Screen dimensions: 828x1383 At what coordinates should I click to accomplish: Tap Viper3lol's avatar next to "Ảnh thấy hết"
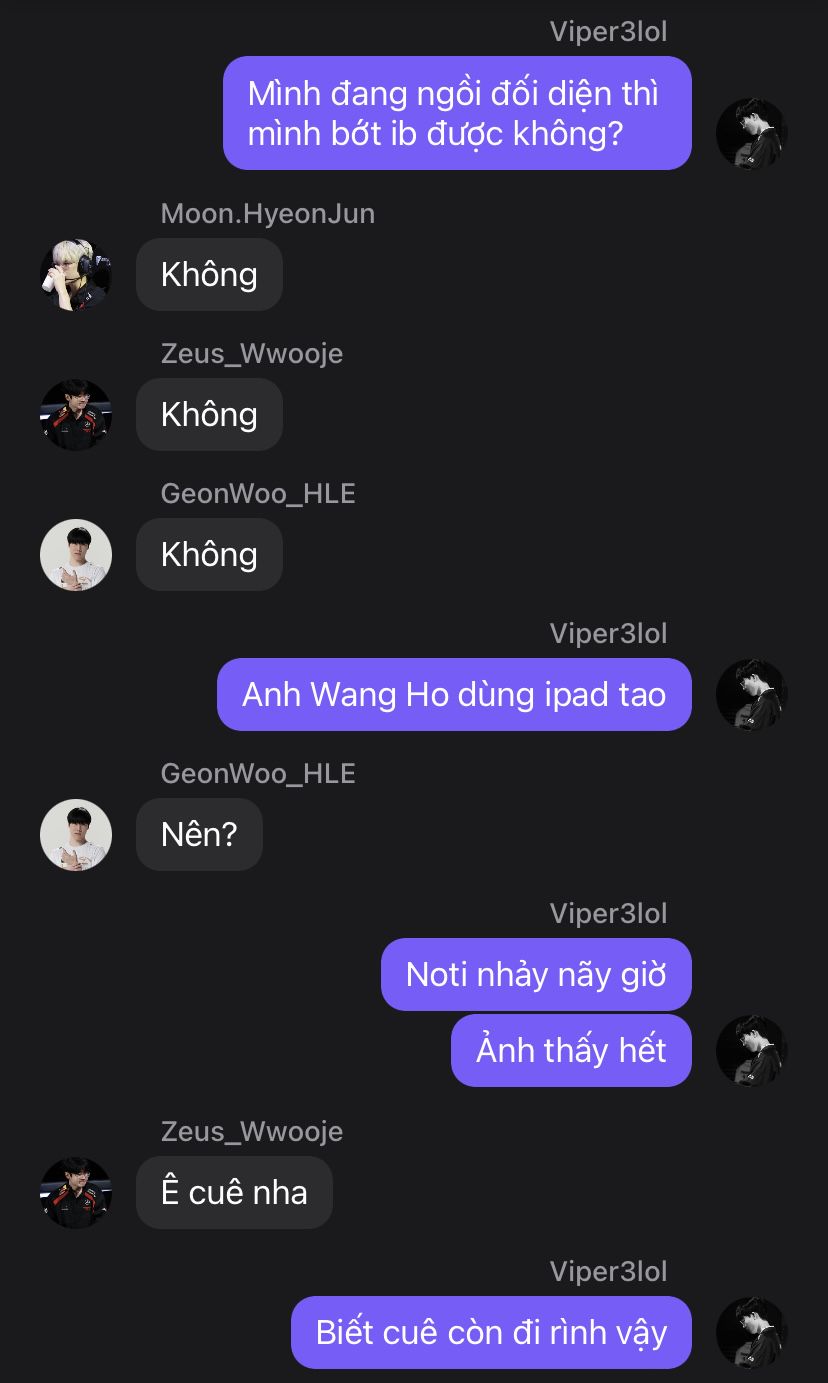[x=752, y=1051]
